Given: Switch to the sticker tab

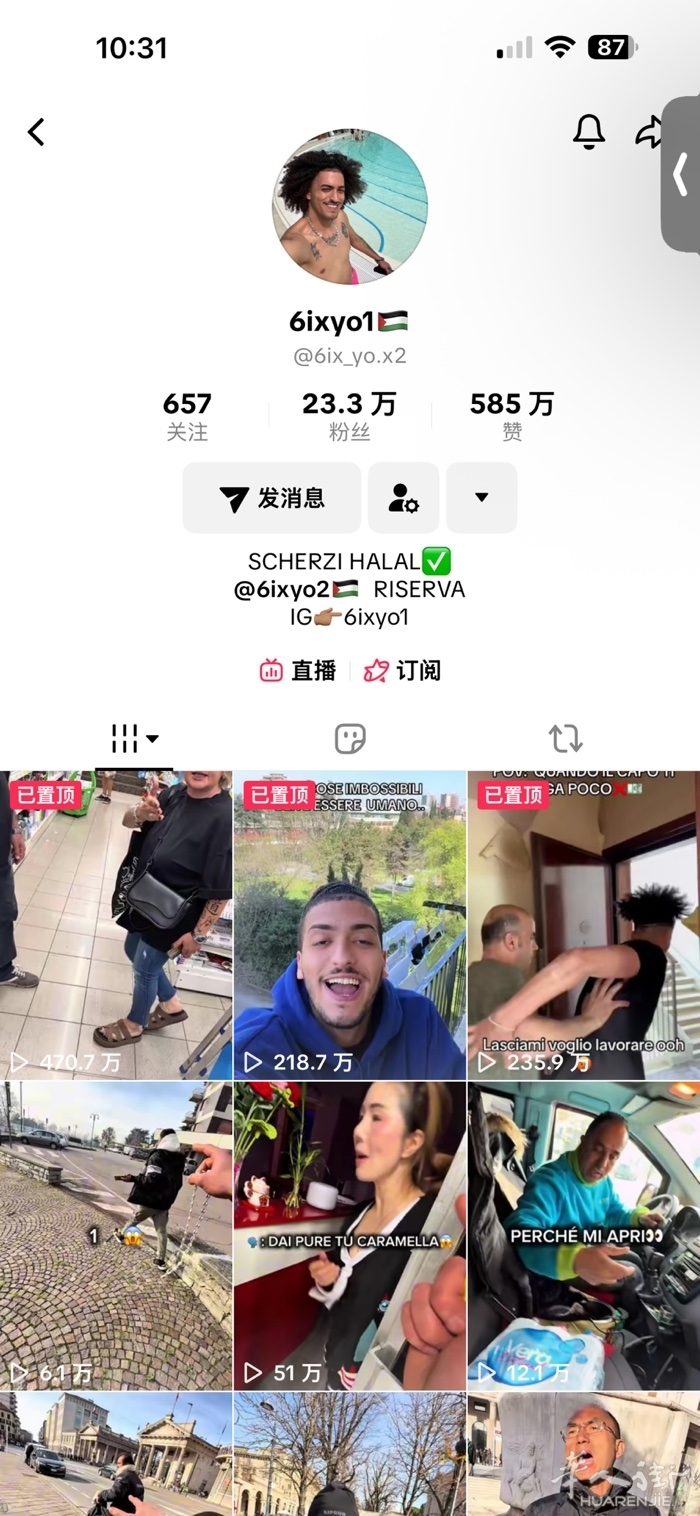Looking at the screenshot, I should tap(349, 740).
